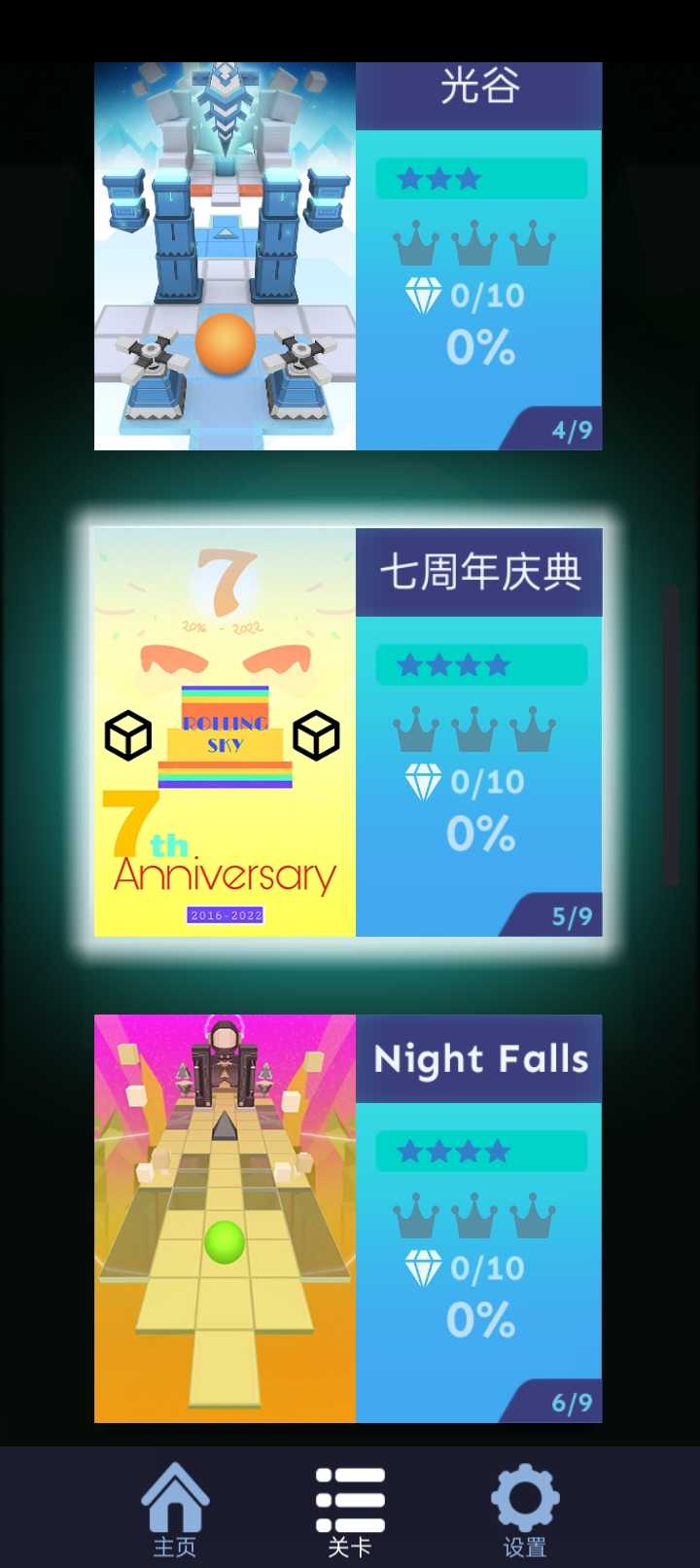Open the 光谷 level card
The height and width of the screenshot is (1568, 700).
348,258
